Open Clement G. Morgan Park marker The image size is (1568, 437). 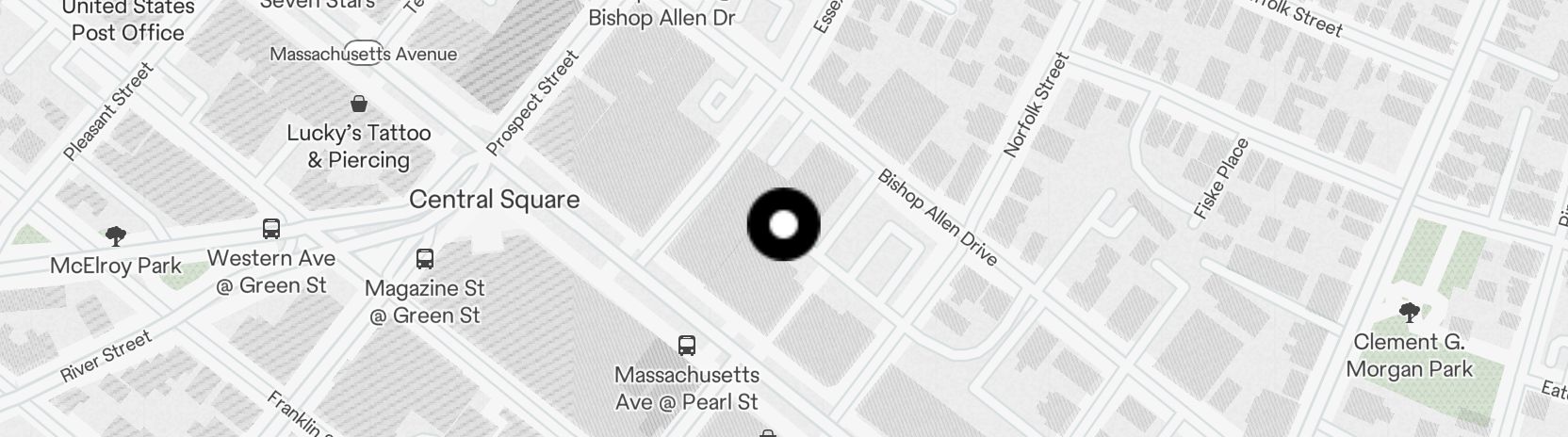[x=1410, y=313]
